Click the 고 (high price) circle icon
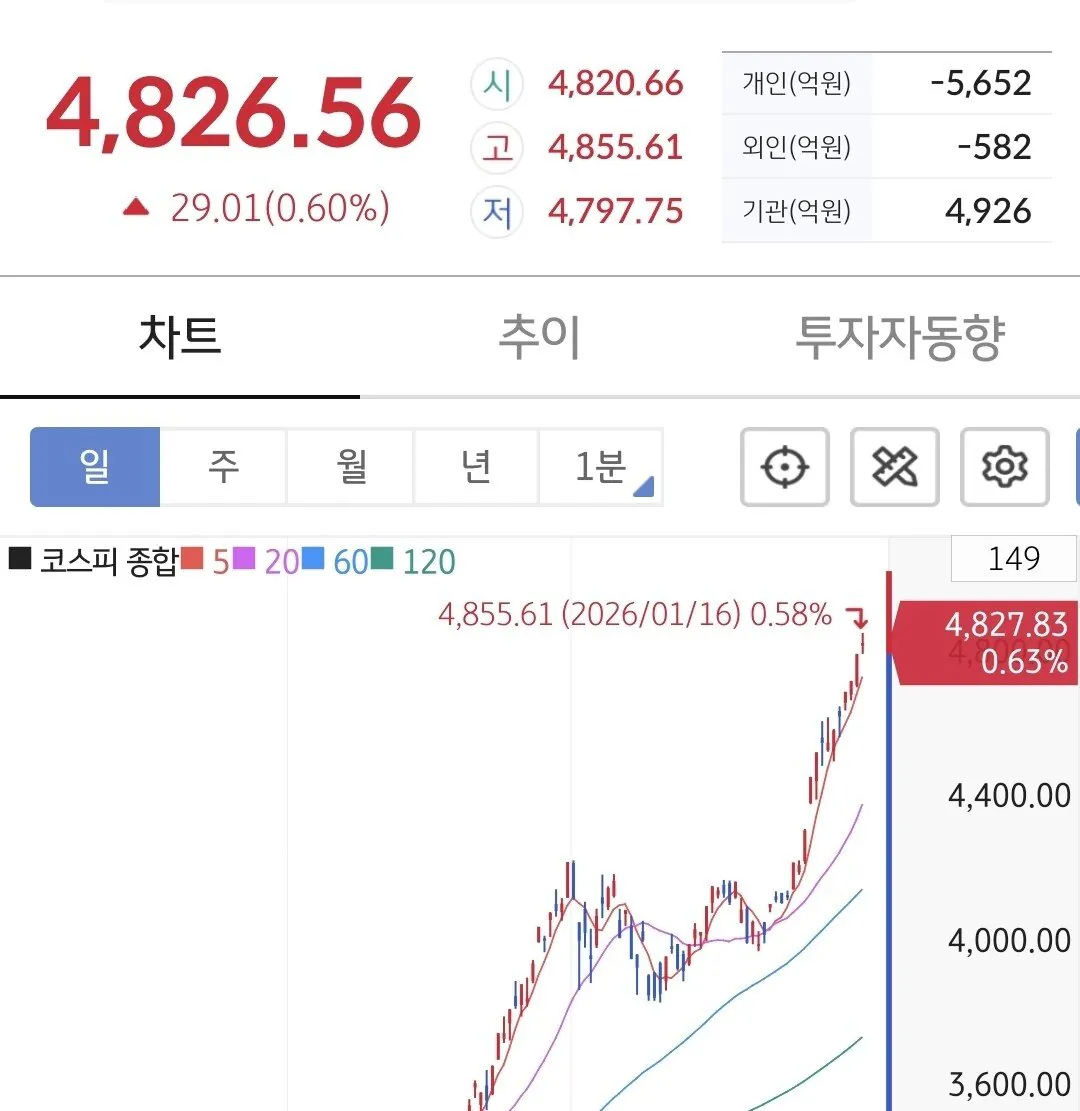 pyautogui.click(x=497, y=147)
